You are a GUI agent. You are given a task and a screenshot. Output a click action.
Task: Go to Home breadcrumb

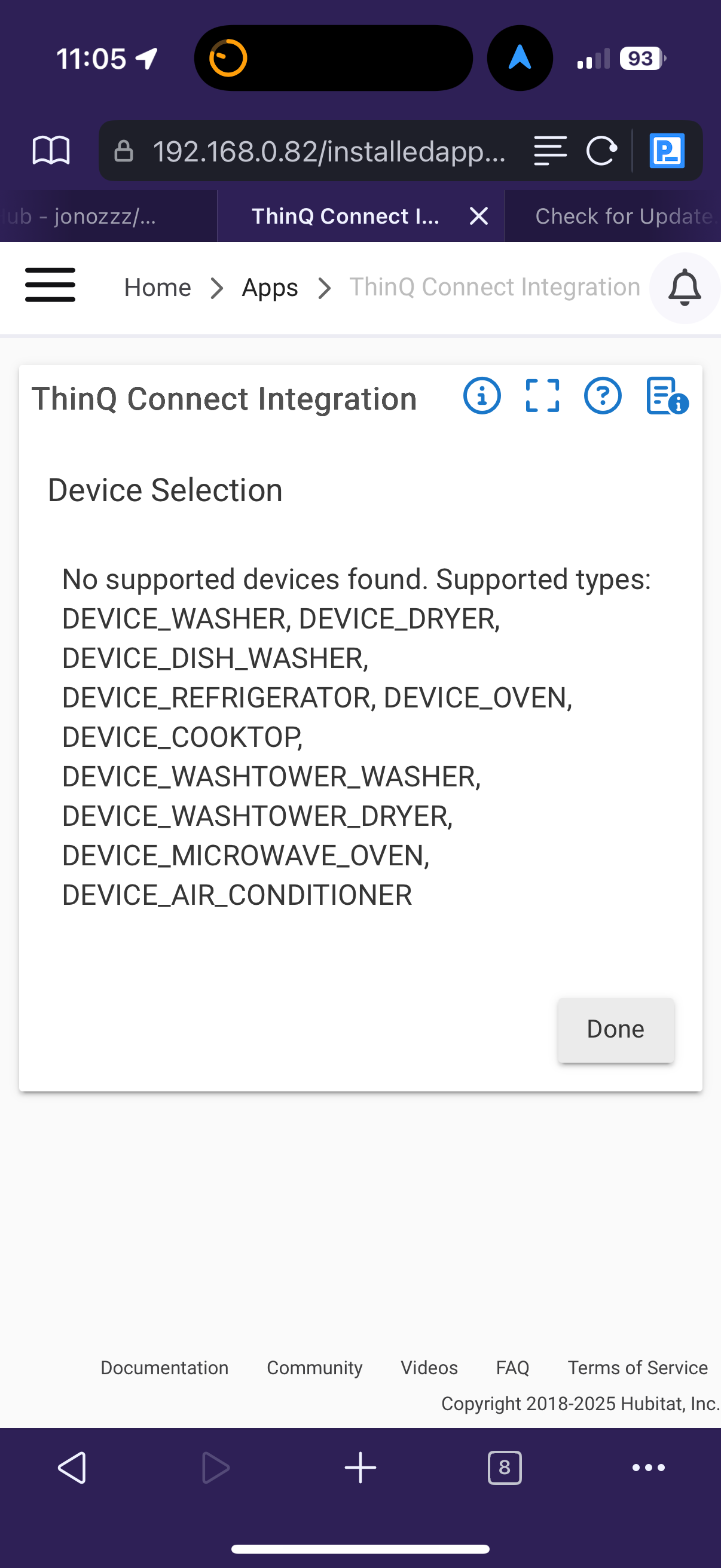(157, 287)
